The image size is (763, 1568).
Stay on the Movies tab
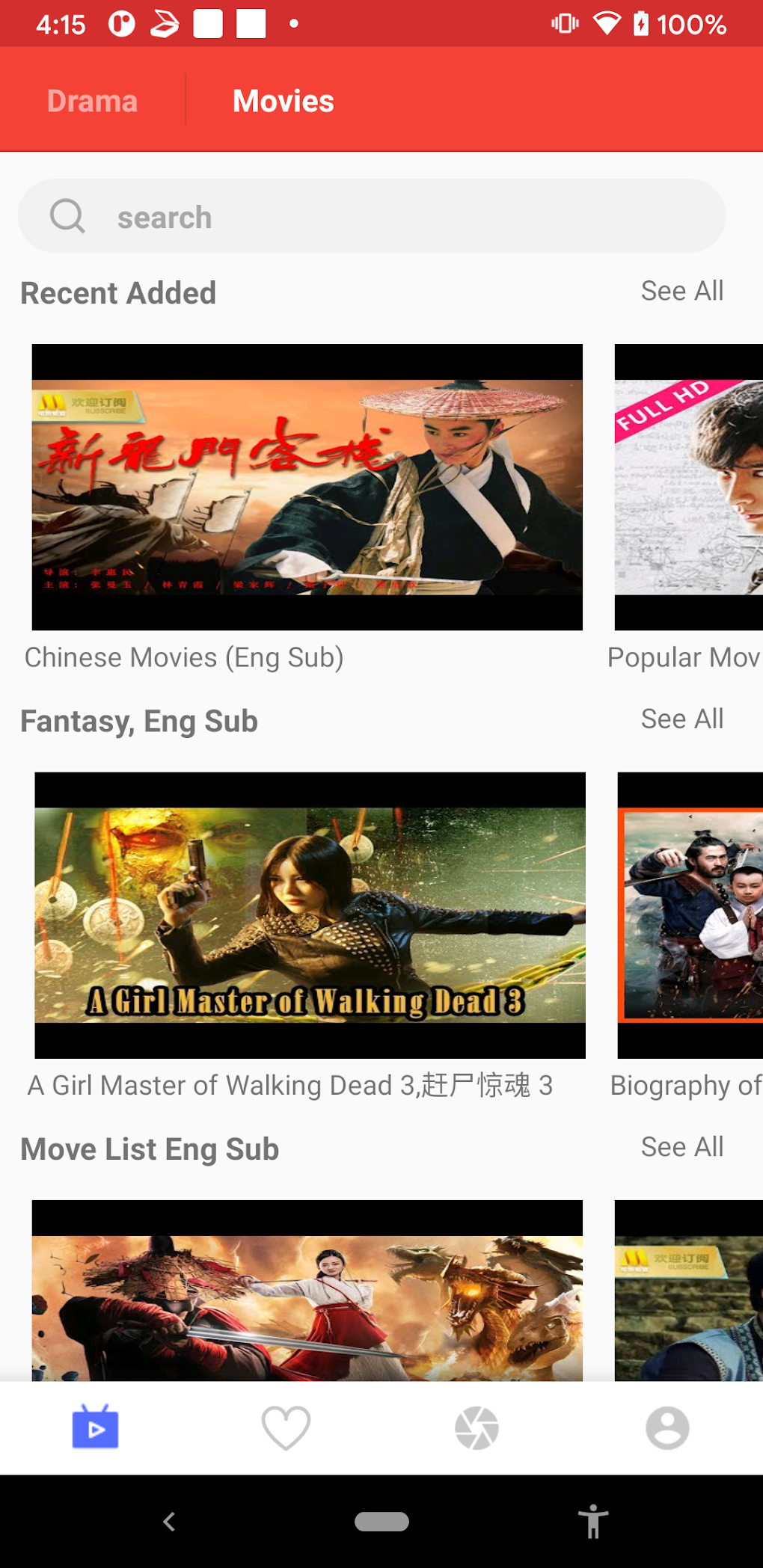tap(283, 99)
